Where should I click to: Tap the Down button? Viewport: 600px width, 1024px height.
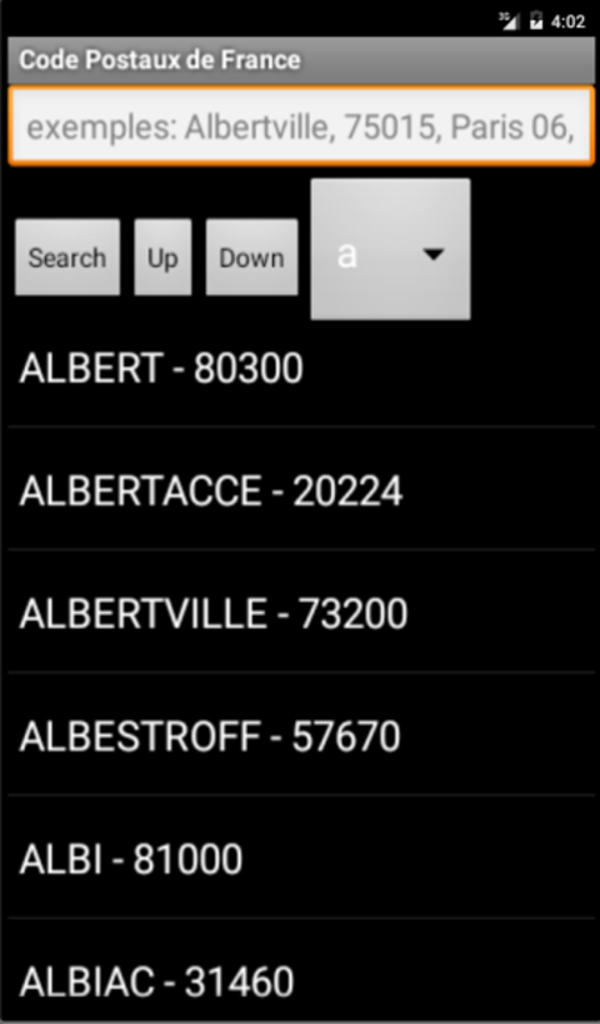click(x=252, y=258)
